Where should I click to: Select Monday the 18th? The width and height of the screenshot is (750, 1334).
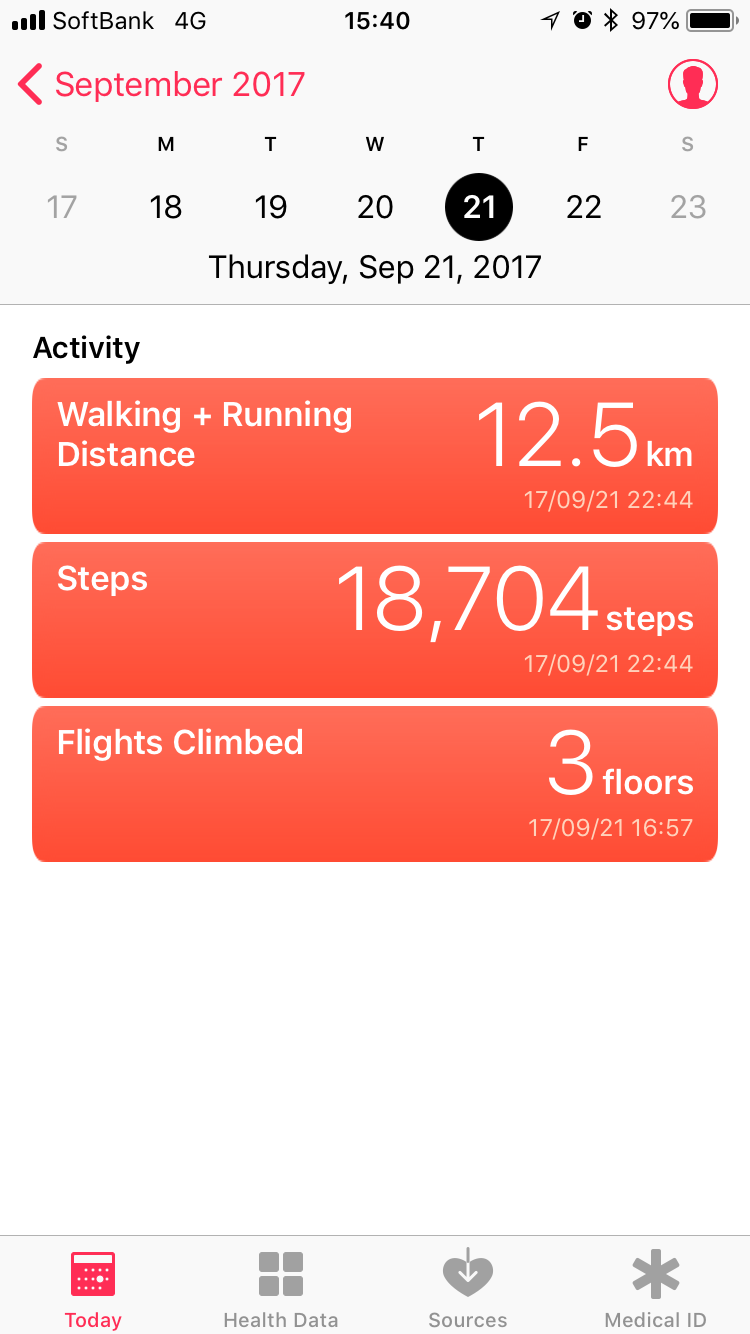(166, 207)
